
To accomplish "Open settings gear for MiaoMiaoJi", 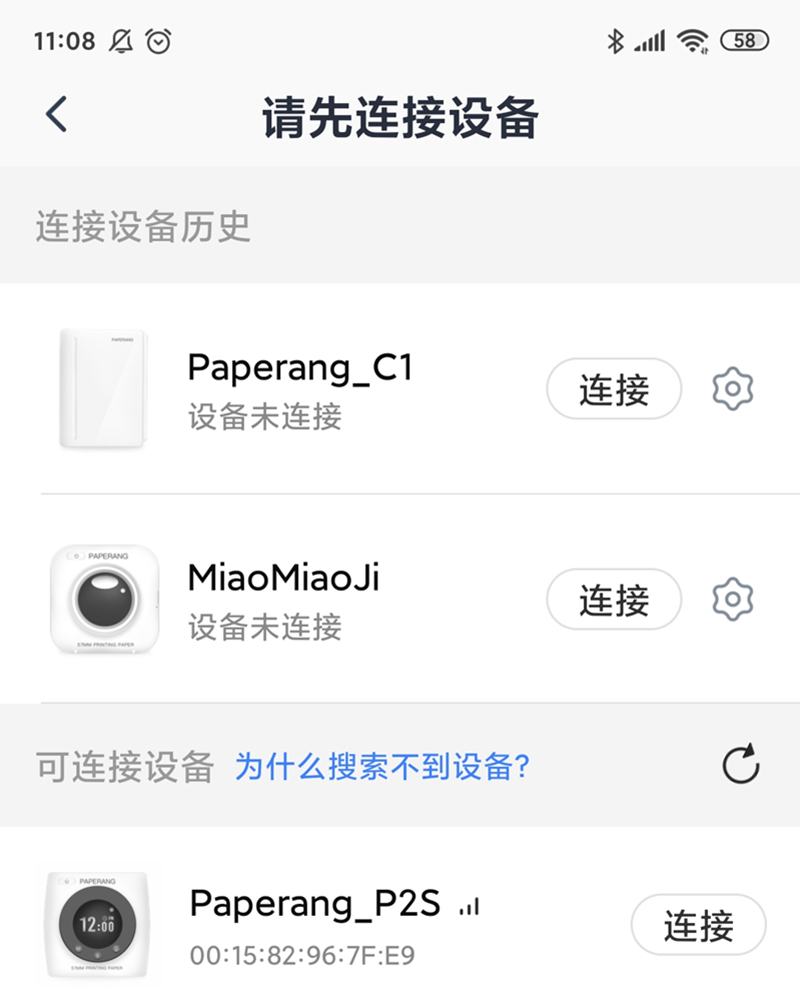I will [x=733, y=599].
